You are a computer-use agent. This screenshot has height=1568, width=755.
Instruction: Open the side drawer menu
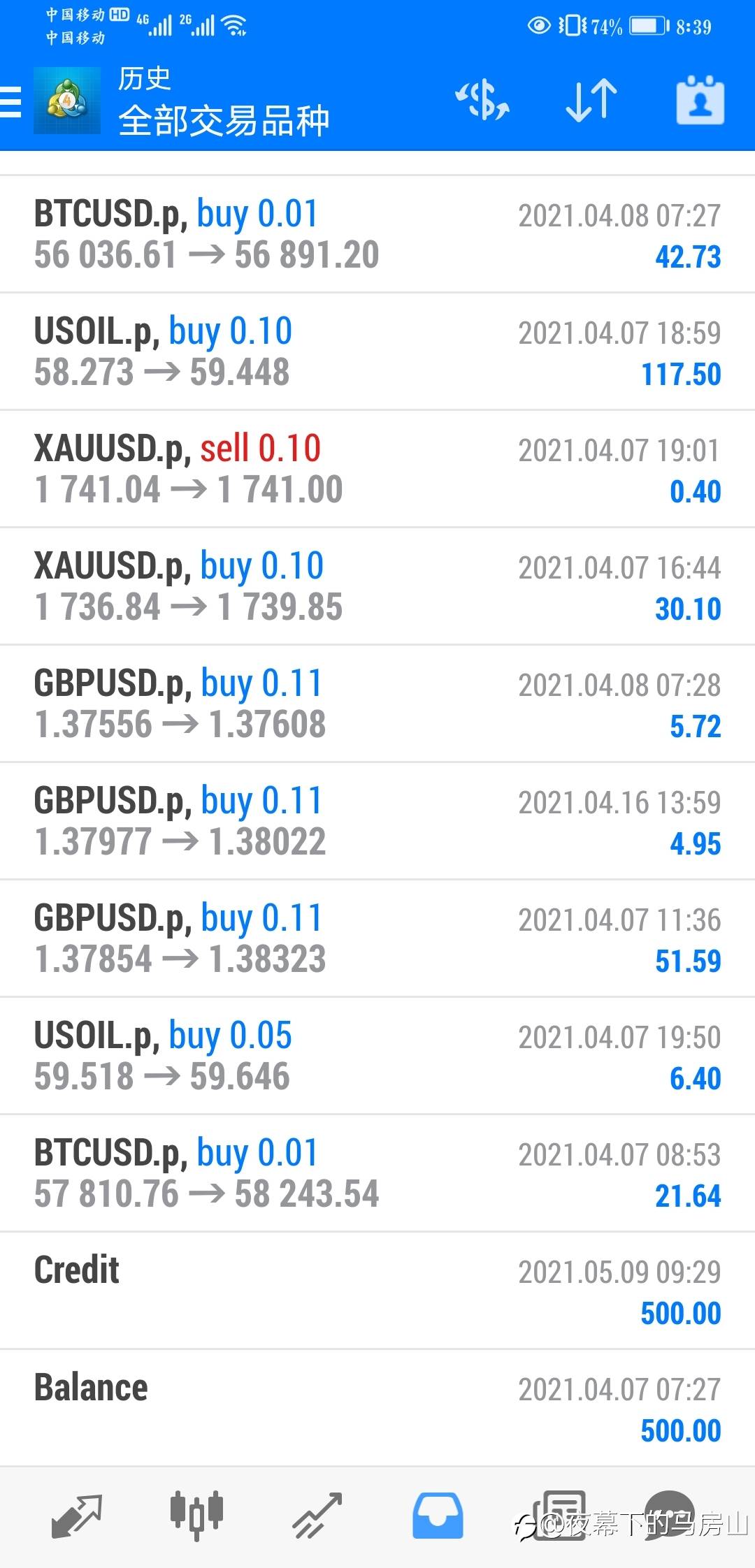(x=11, y=102)
